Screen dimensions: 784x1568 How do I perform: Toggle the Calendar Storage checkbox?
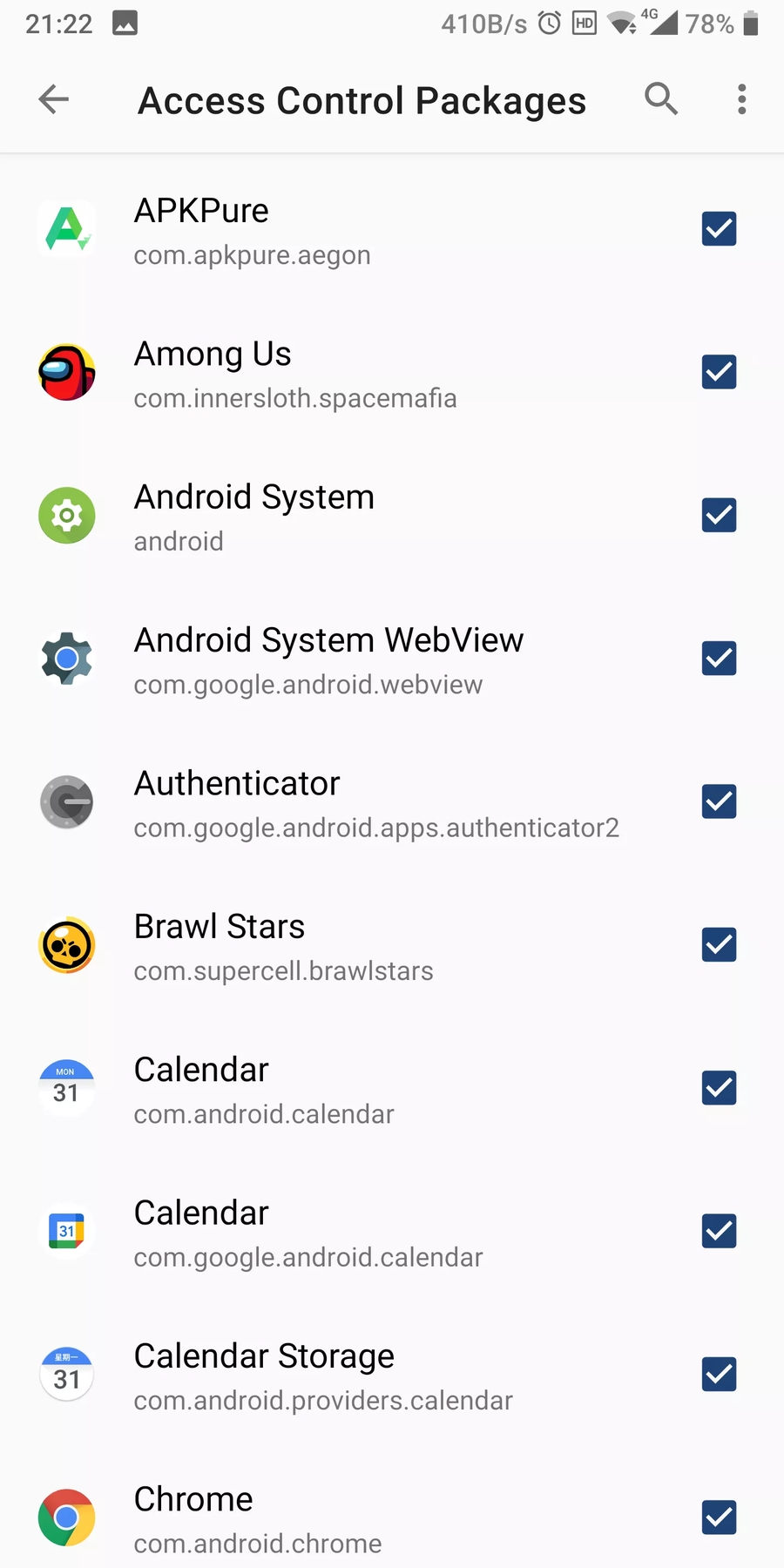(x=719, y=1374)
